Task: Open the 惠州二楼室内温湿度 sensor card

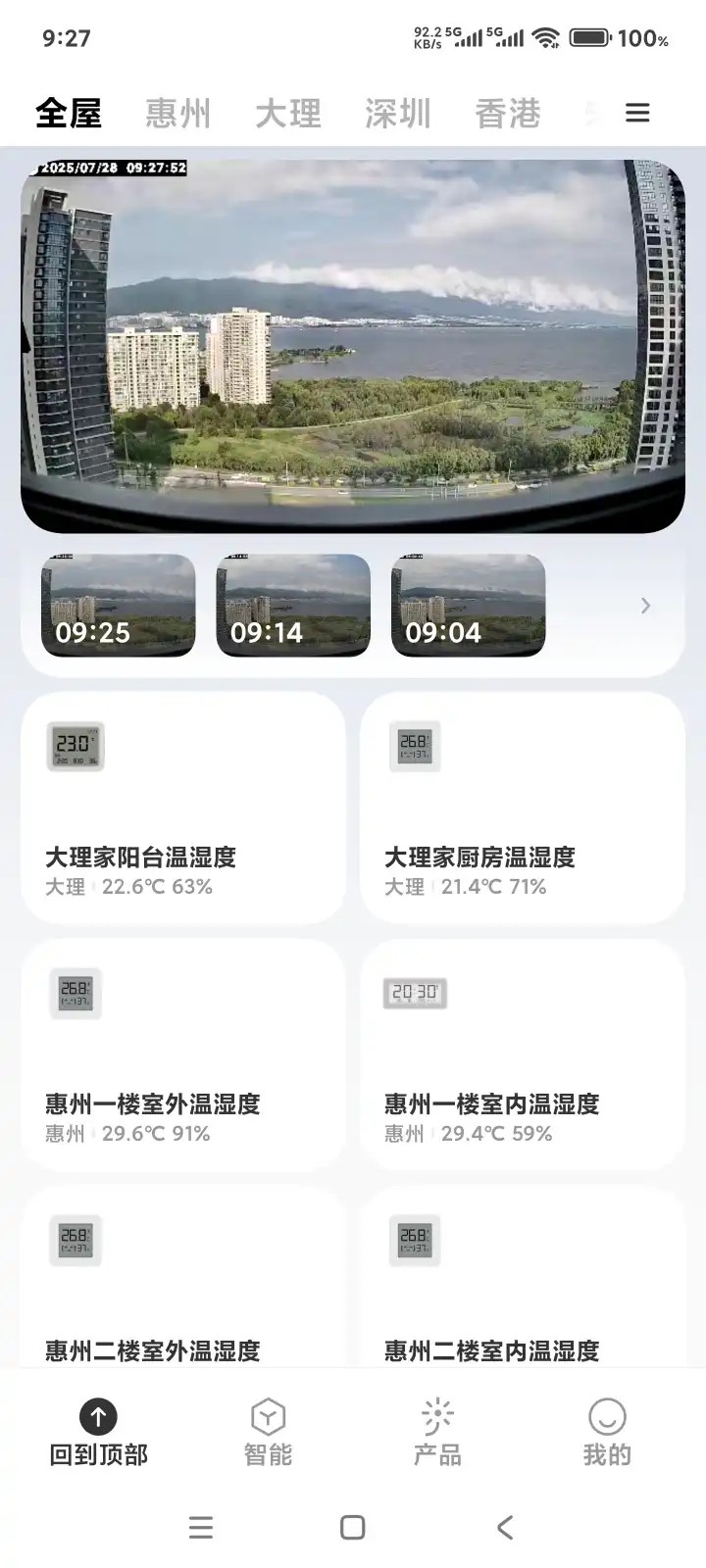Action: (522, 1284)
